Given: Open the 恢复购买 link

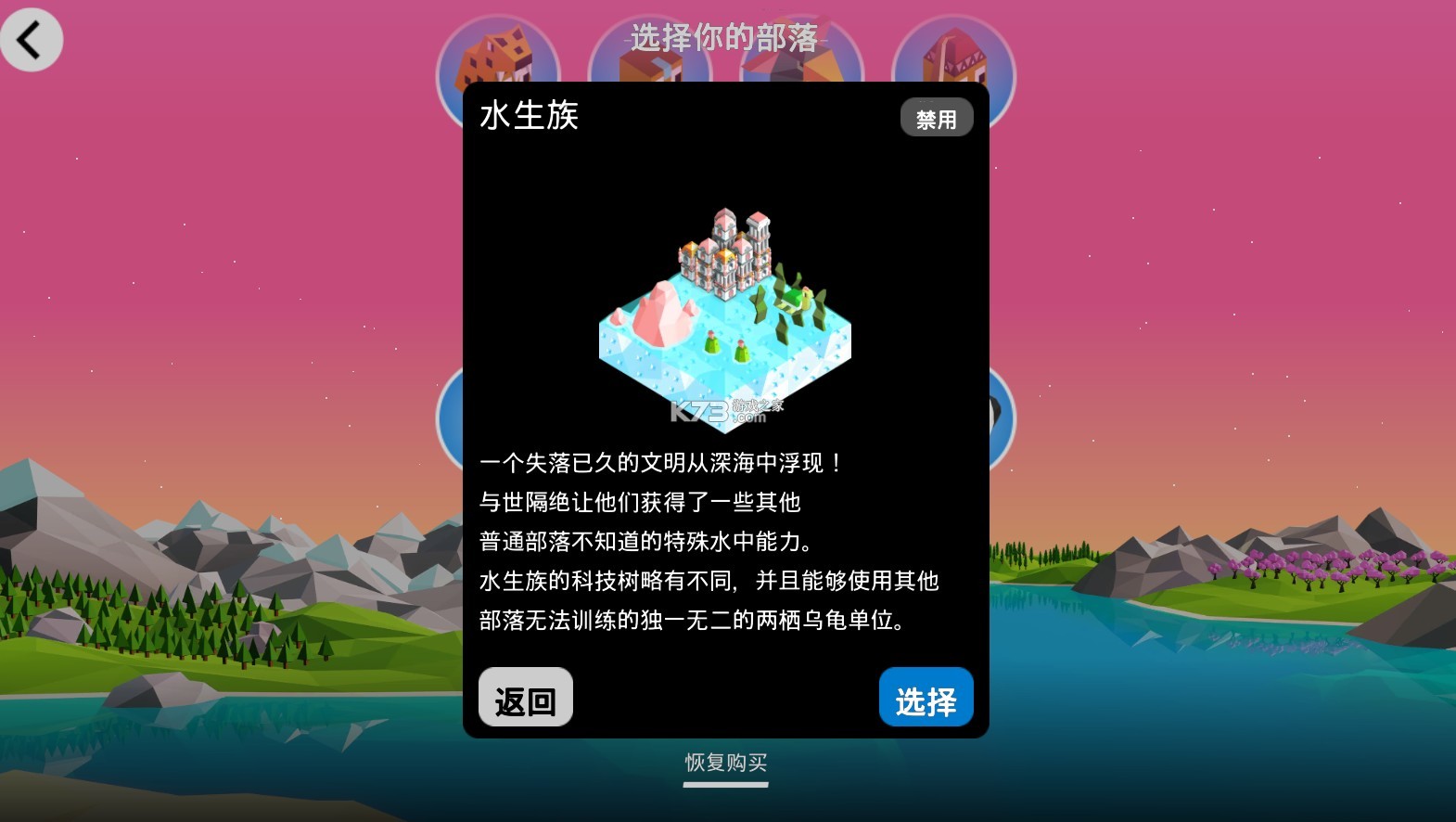Looking at the screenshot, I should (x=725, y=763).
